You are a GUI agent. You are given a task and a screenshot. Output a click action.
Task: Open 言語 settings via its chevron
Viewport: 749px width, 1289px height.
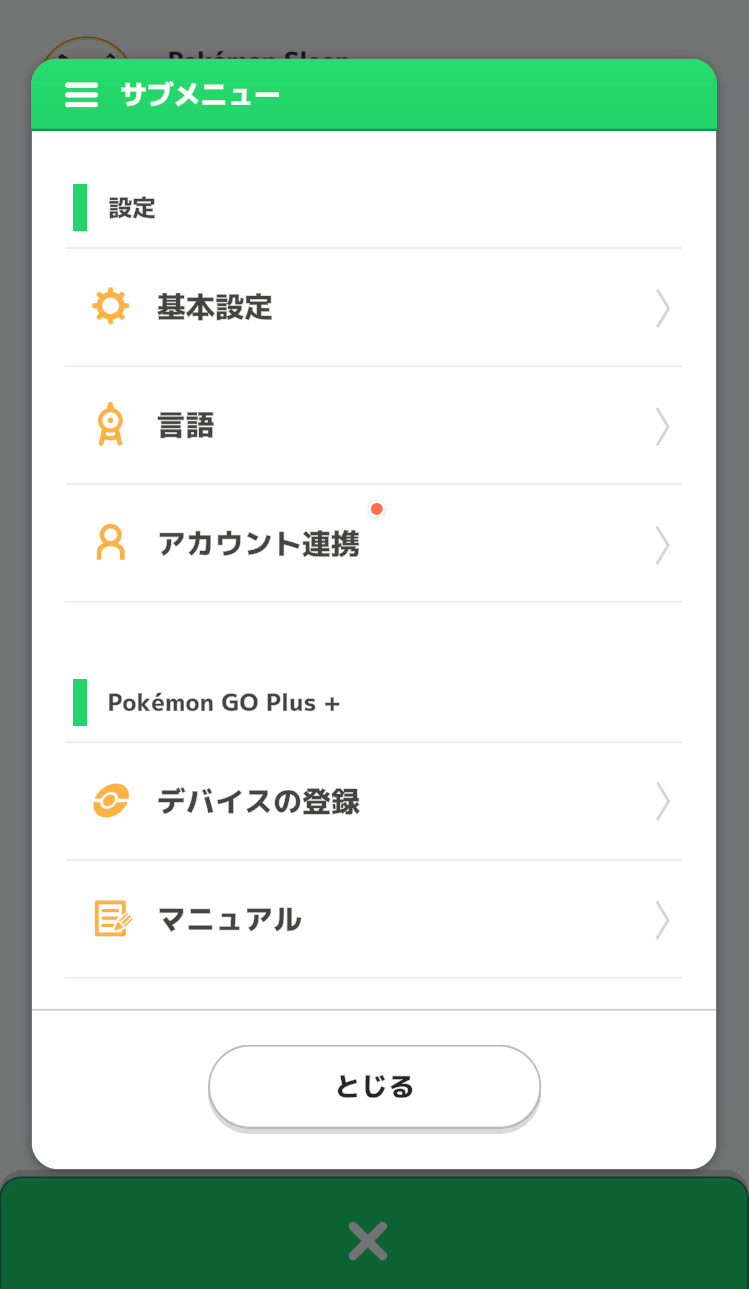click(x=663, y=426)
